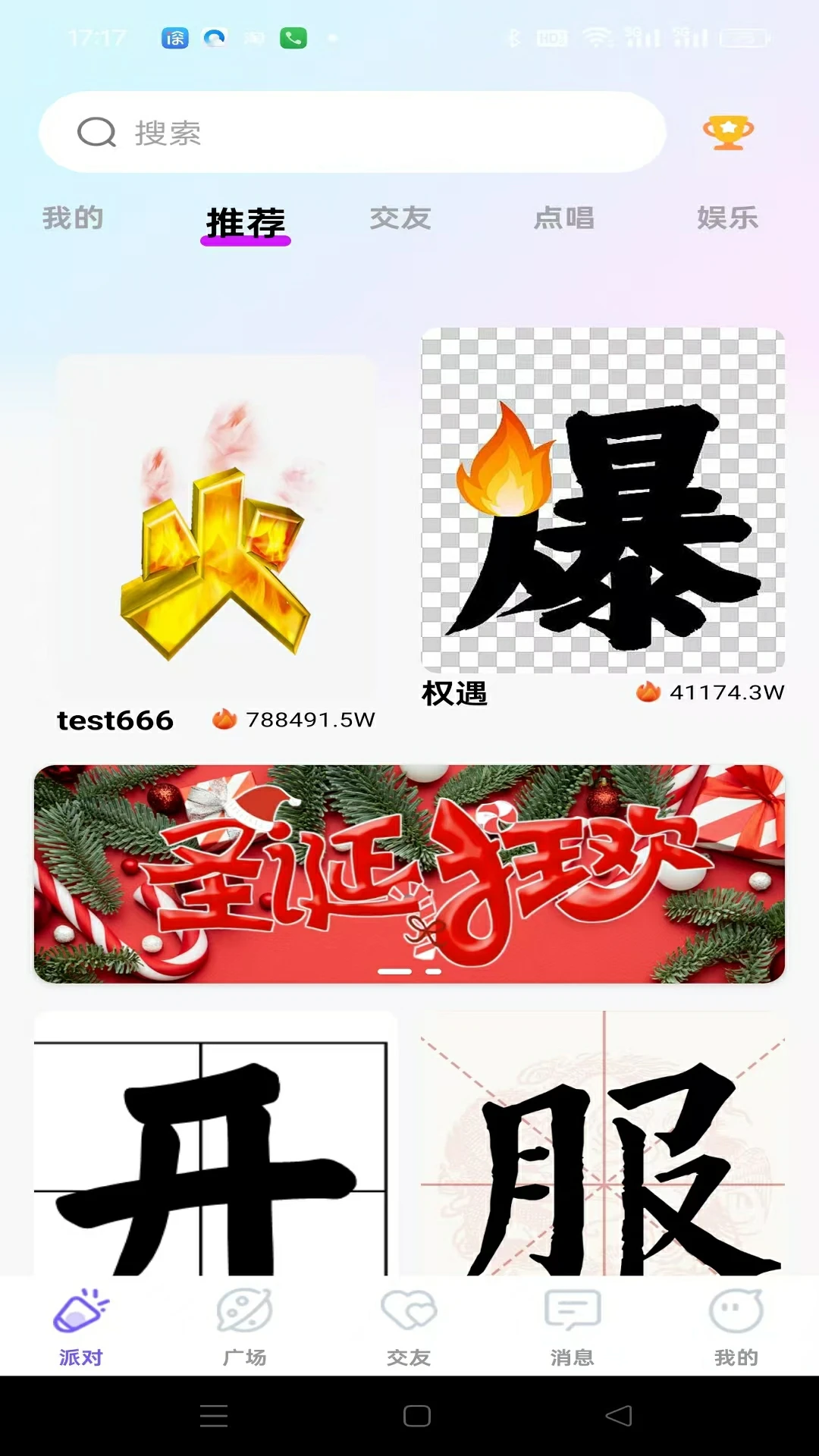
Task: Open the 权遇 room card
Action: click(x=603, y=500)
